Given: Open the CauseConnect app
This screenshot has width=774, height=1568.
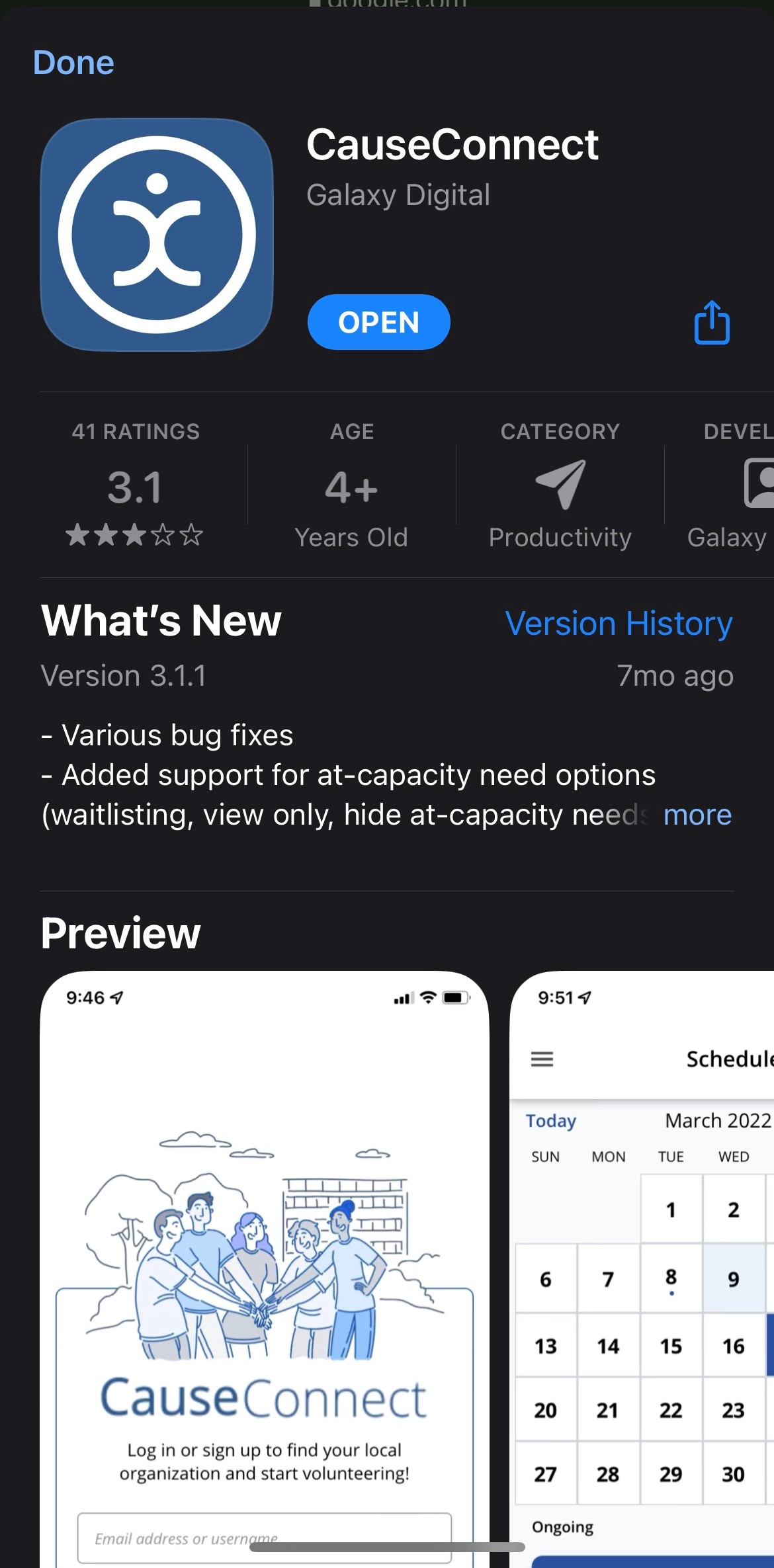Looking at the screenshot, I should (x=378, y=322).
